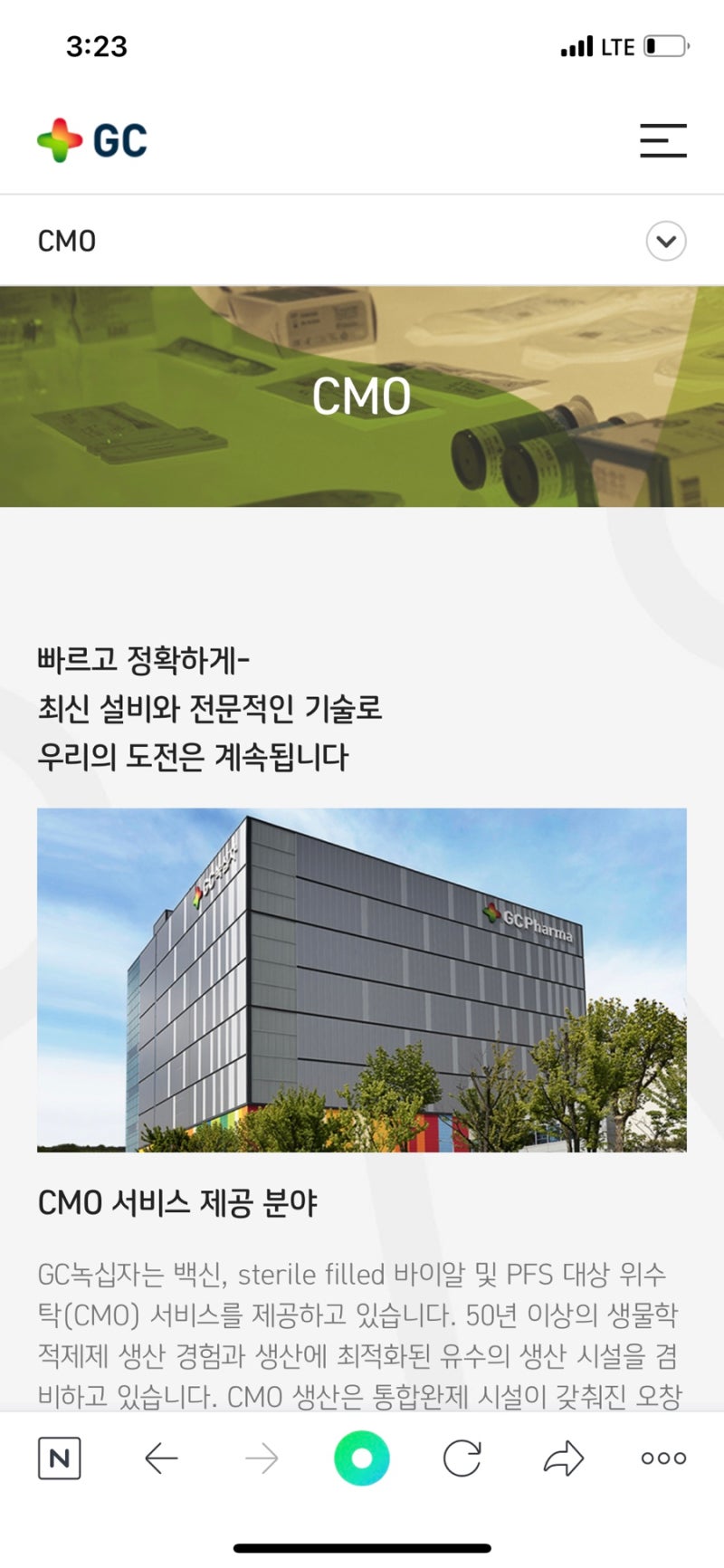Open the hamburger menu
Screen dimensions: 724x1568
pyautogui.click(x=662, y=140)
